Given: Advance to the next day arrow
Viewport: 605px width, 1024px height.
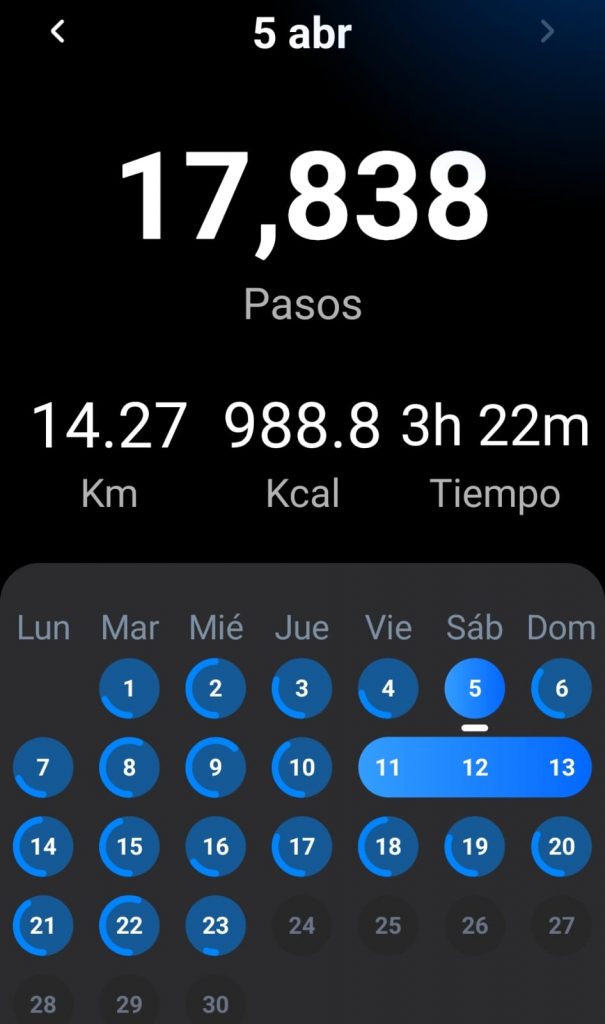Looking at the screenshot, I should point(547,32).
